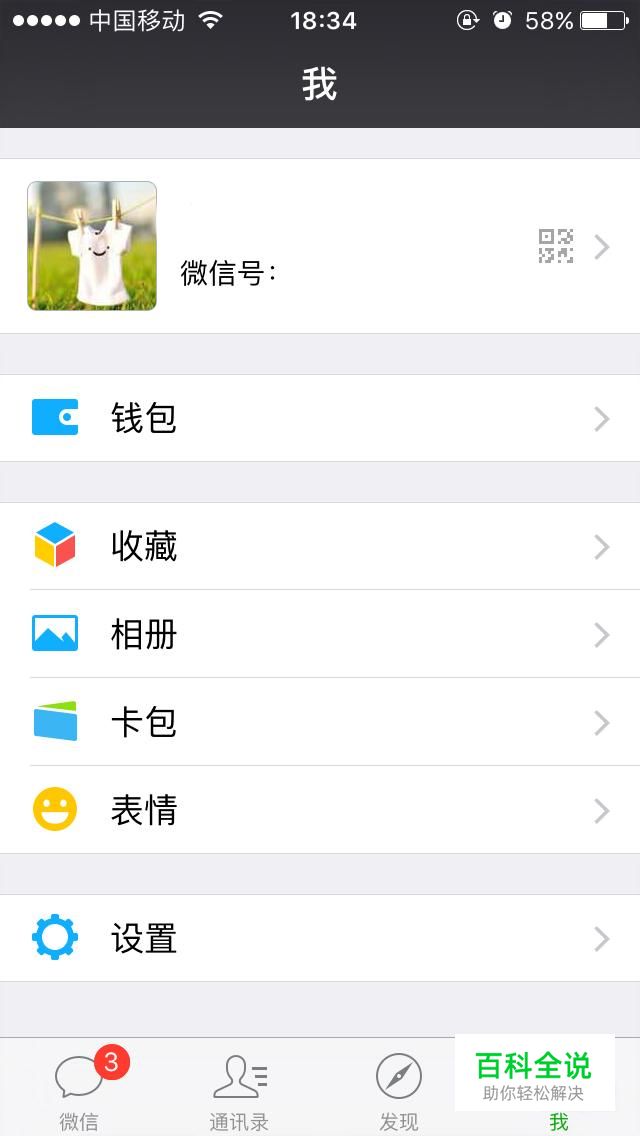Open the 钱包 wallet row
Viewport: 640px width, 1136px height.
(x=320, y=418)
